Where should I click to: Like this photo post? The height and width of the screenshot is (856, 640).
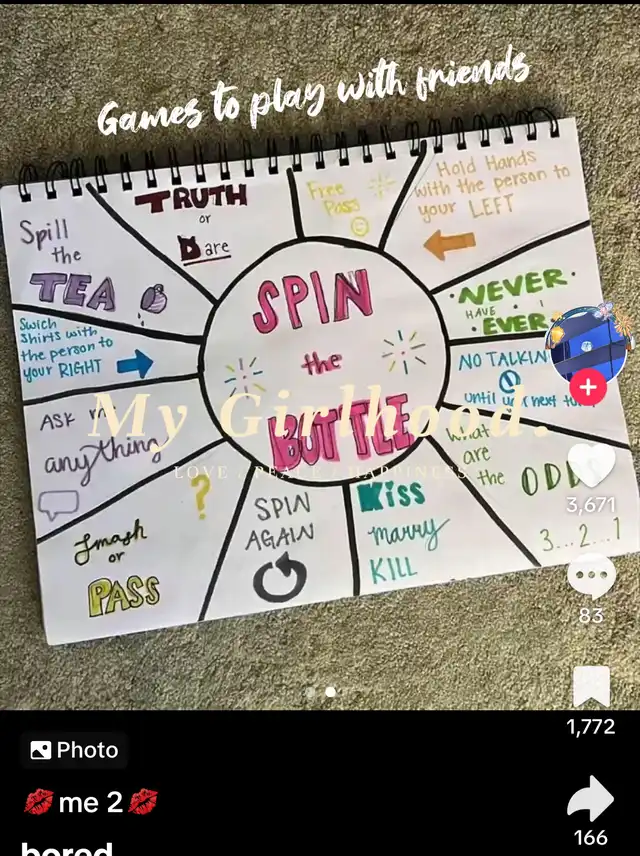coord(591,465)
